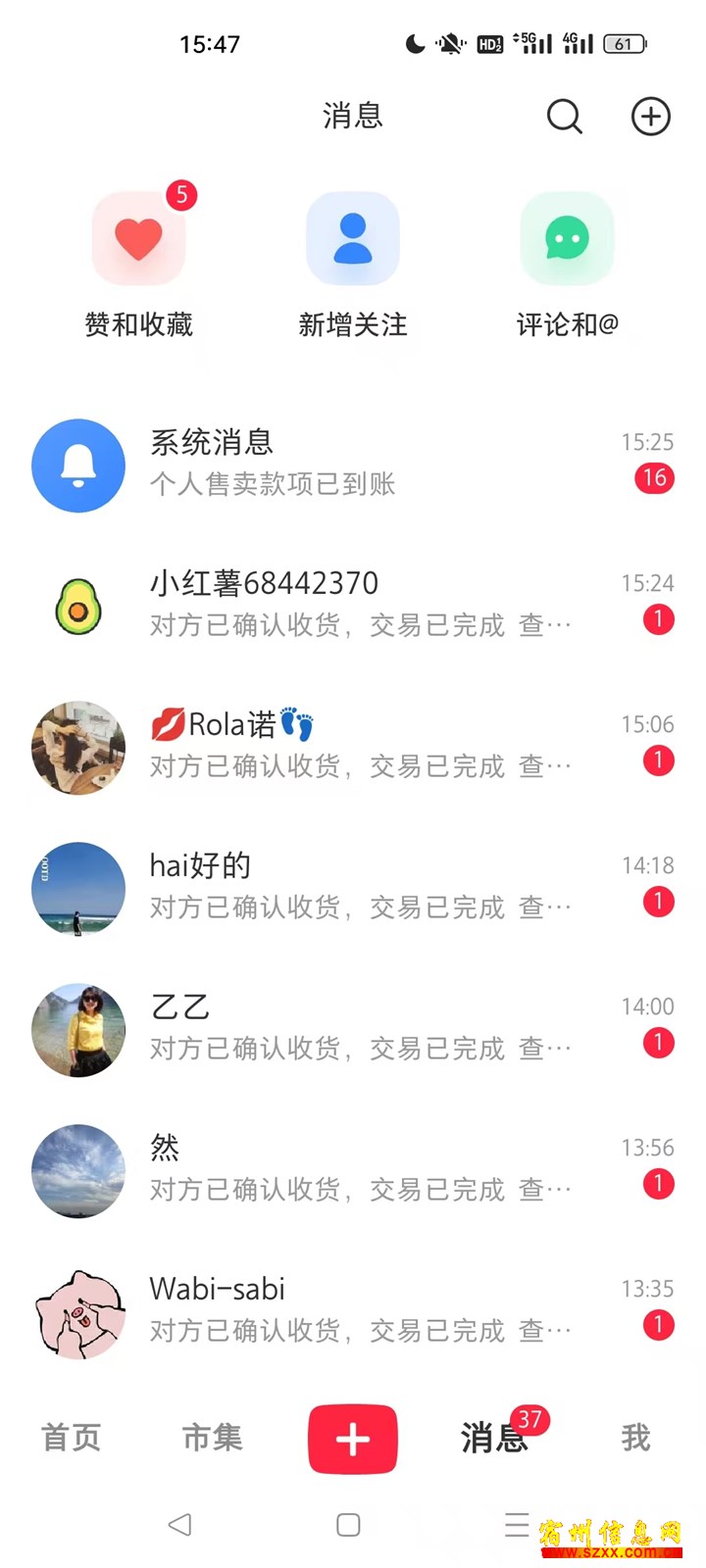Screen dimensions: 706x1568
Task: Open the search icon in the header
Action: click(564, 117)
